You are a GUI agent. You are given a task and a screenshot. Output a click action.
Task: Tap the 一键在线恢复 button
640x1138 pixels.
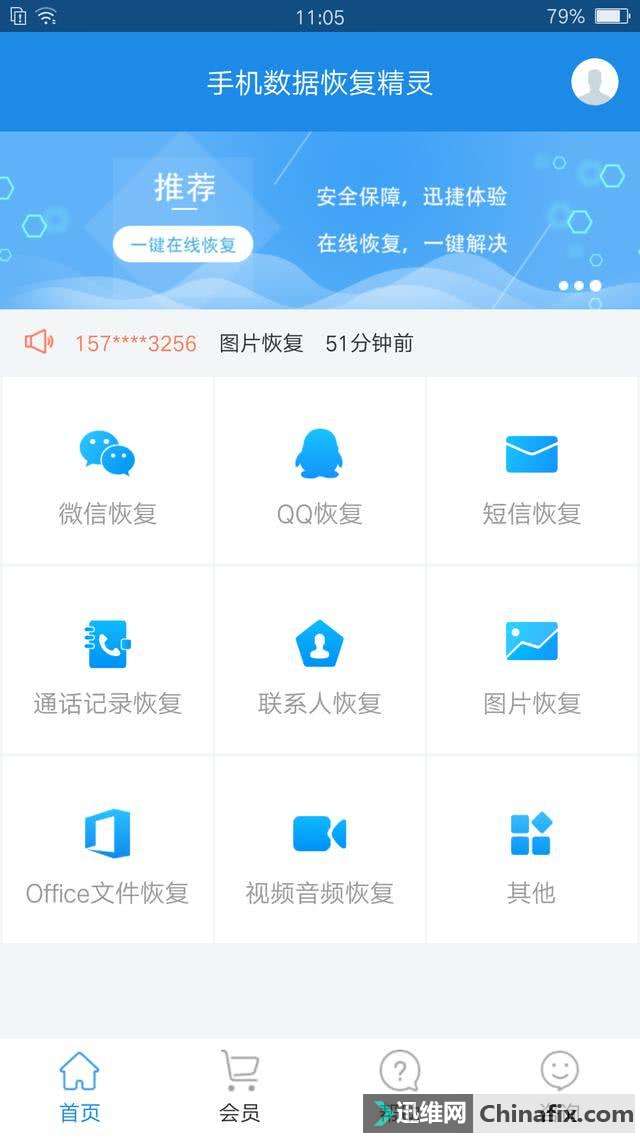pos(183,245)
